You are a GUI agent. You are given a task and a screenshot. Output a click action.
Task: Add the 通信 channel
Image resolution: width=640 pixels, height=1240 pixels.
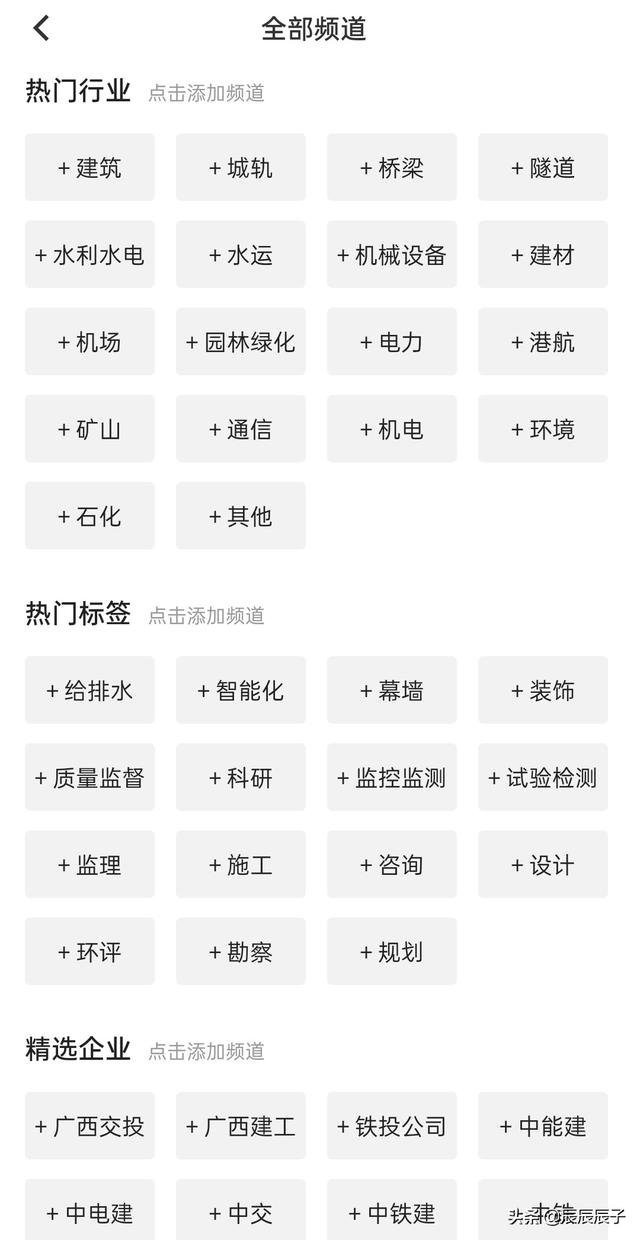pyautogui.click(x=241, y=429)
